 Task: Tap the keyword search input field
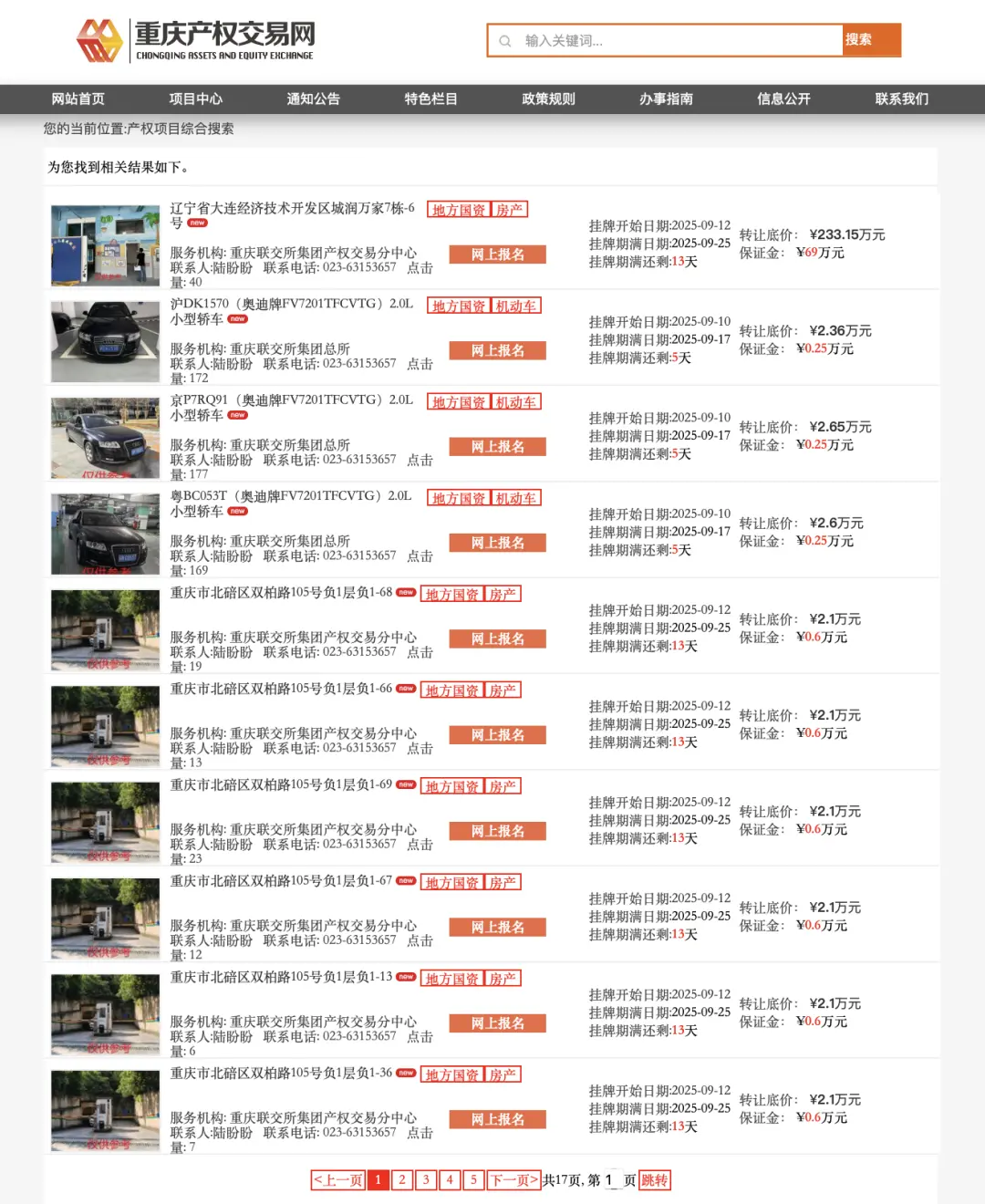click(x=675, y=40)
